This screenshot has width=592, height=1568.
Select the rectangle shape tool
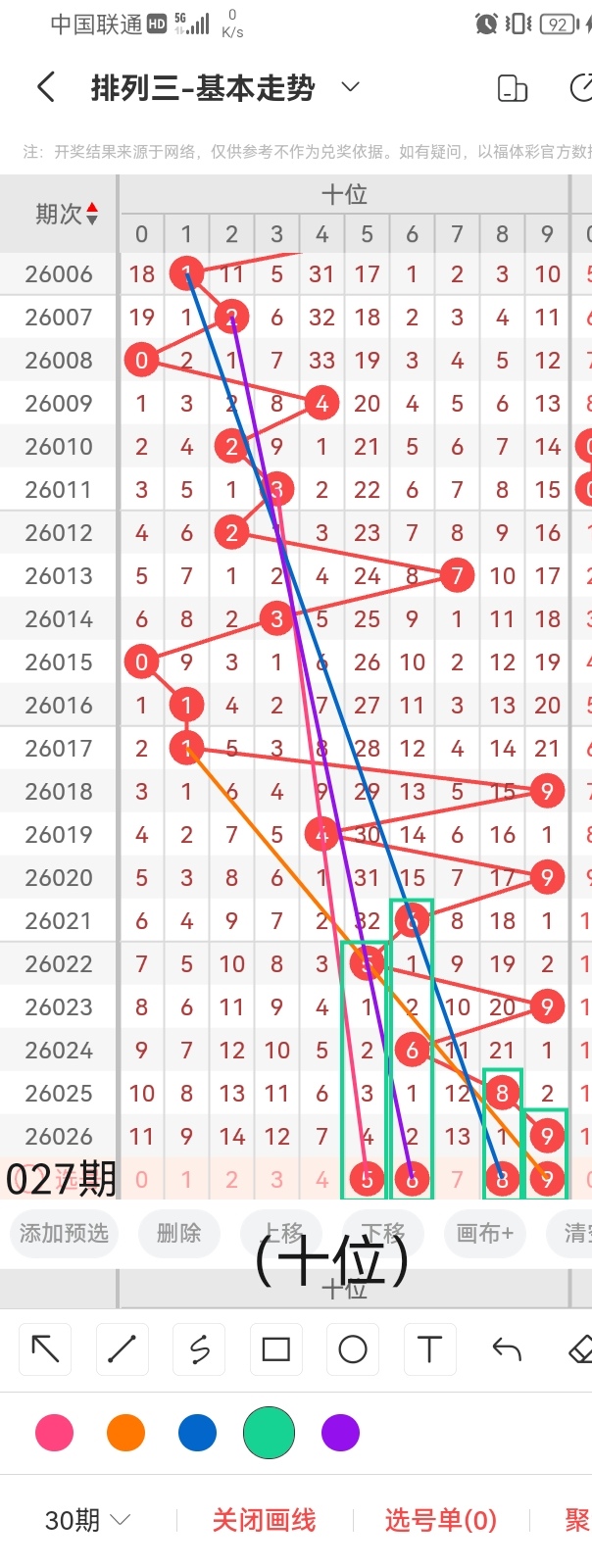(275, 1349)
